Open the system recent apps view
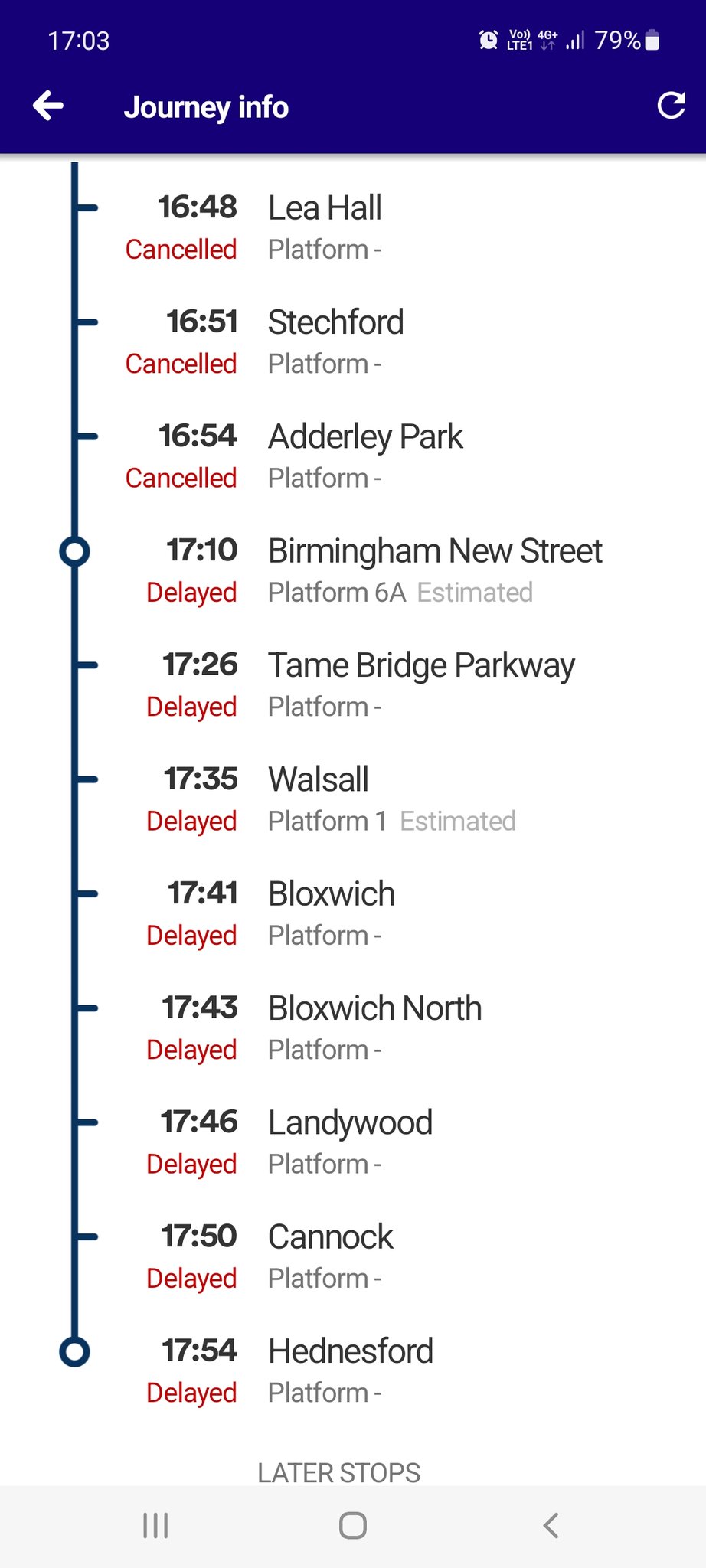This screenshot has height=1568, width=706. (x=155, y=1525)
